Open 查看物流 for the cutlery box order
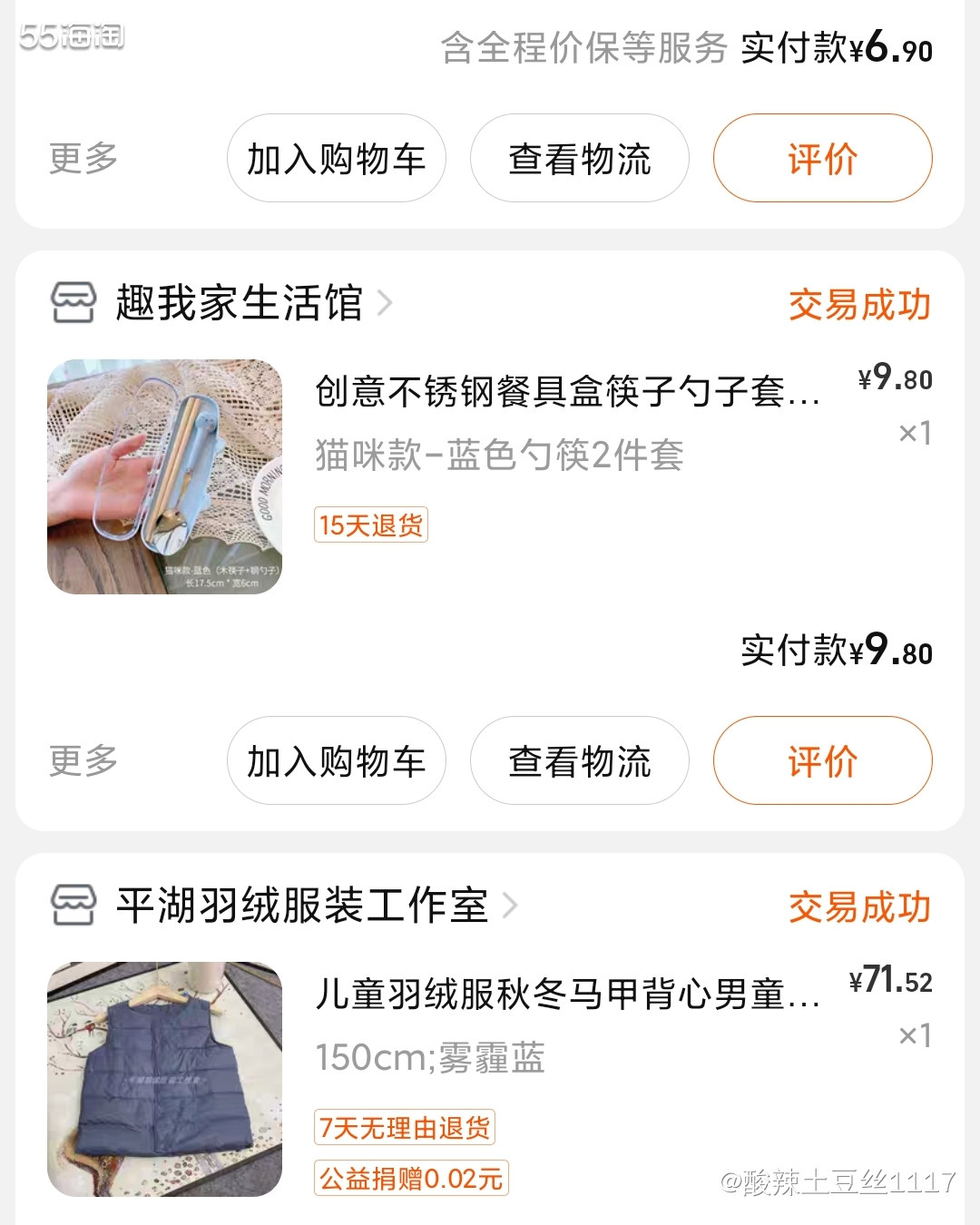 [x=579, y=762]
